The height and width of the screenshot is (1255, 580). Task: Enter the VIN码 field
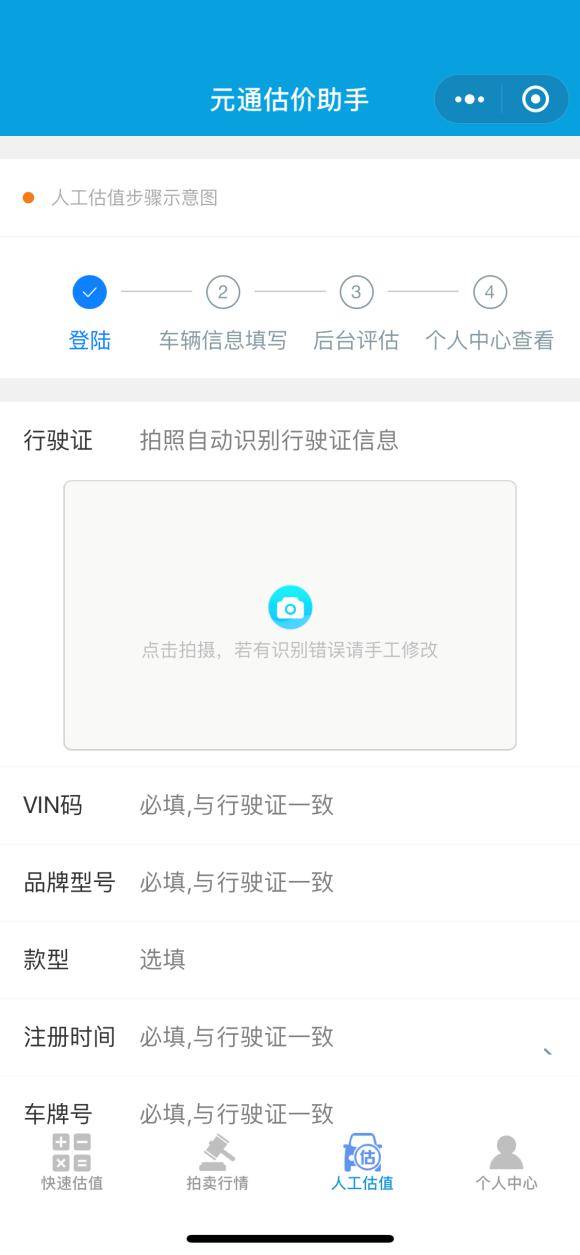coord(290,805)
